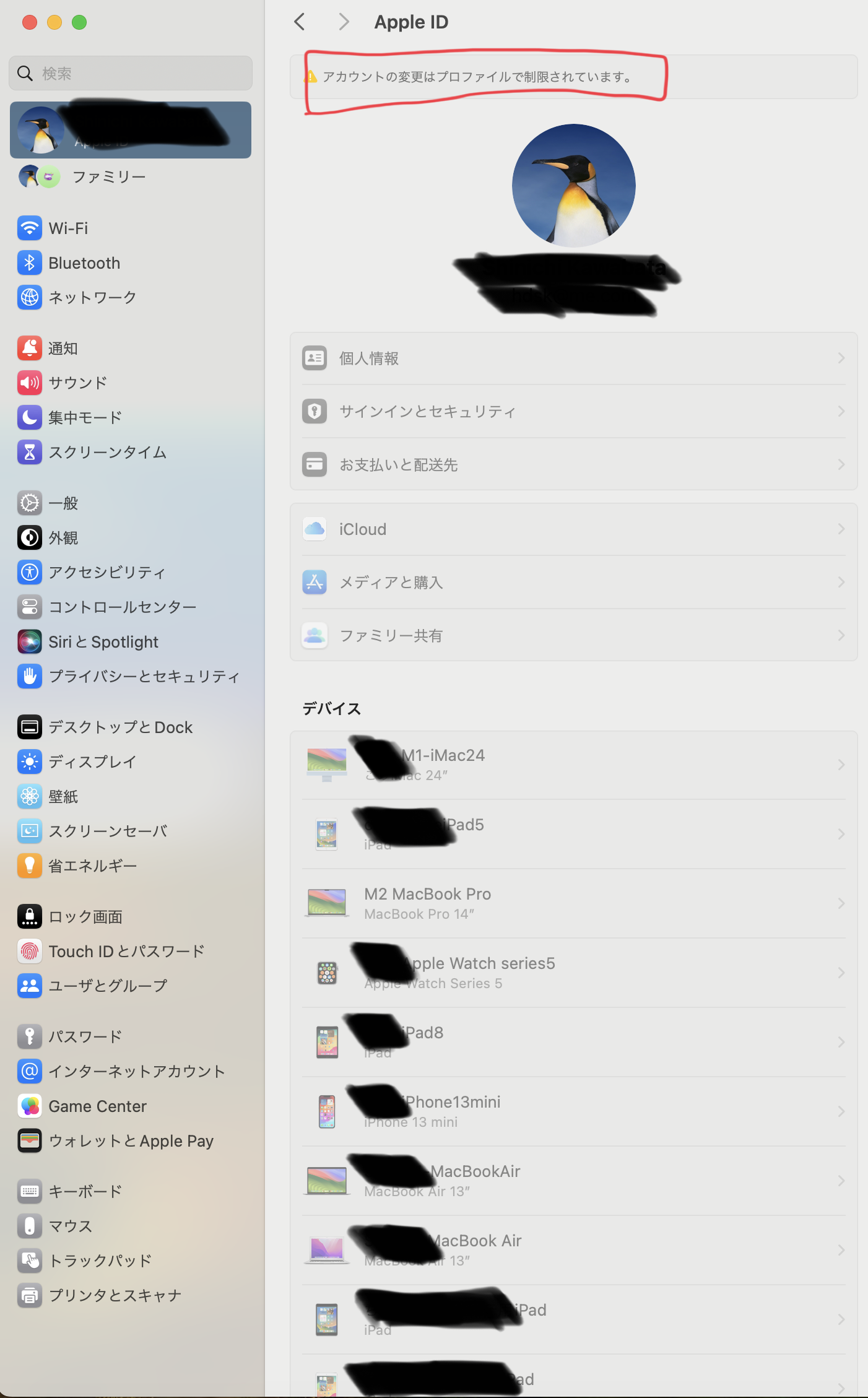Open サインインとセキュリティ
868x1398 pixels.
tap(573, 412)
